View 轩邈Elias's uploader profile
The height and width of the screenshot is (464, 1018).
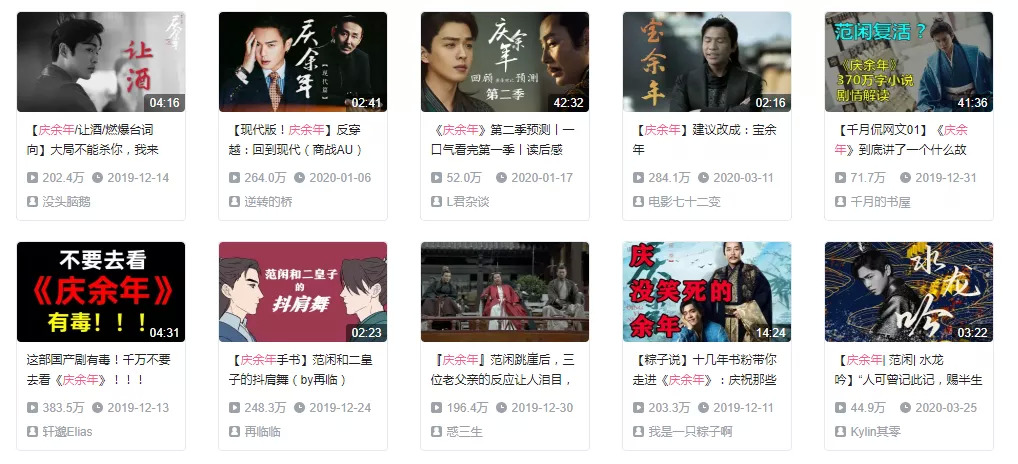pyautogui.click(x=68, y=432)
